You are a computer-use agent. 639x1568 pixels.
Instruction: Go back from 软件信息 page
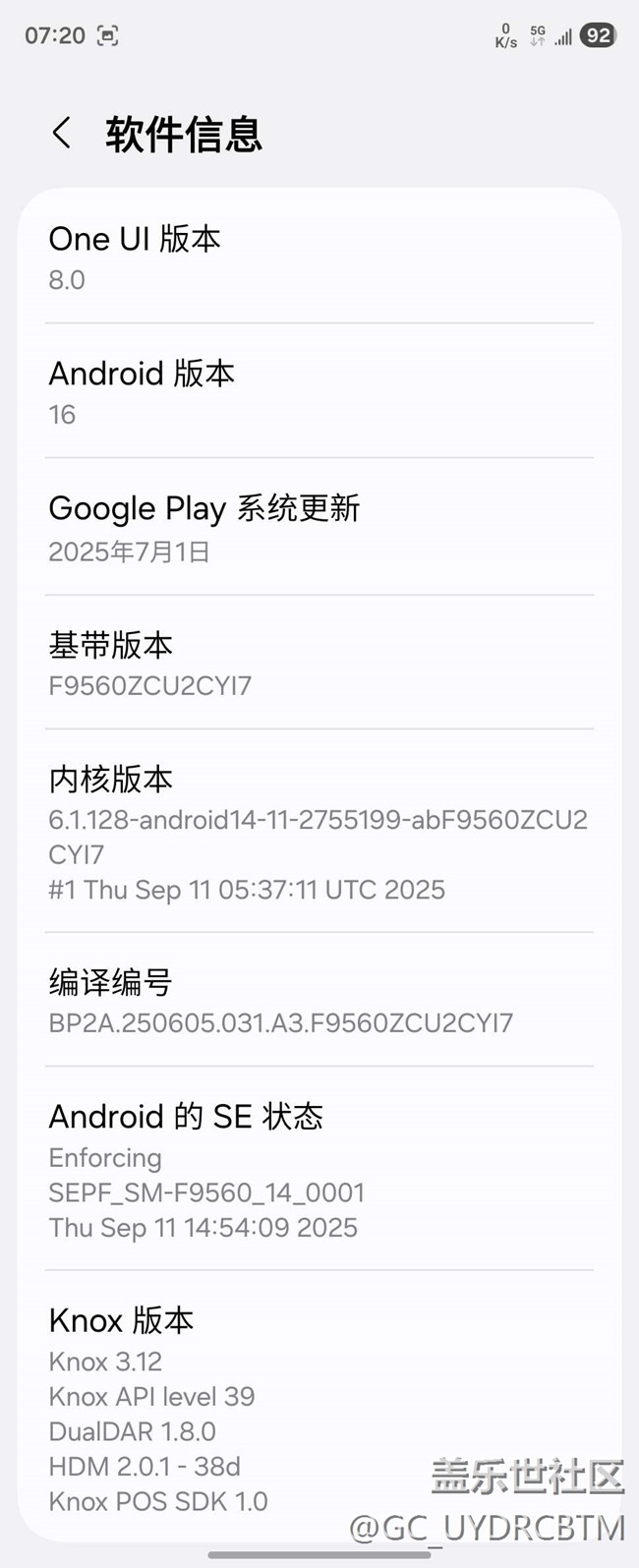pos(62,133)
